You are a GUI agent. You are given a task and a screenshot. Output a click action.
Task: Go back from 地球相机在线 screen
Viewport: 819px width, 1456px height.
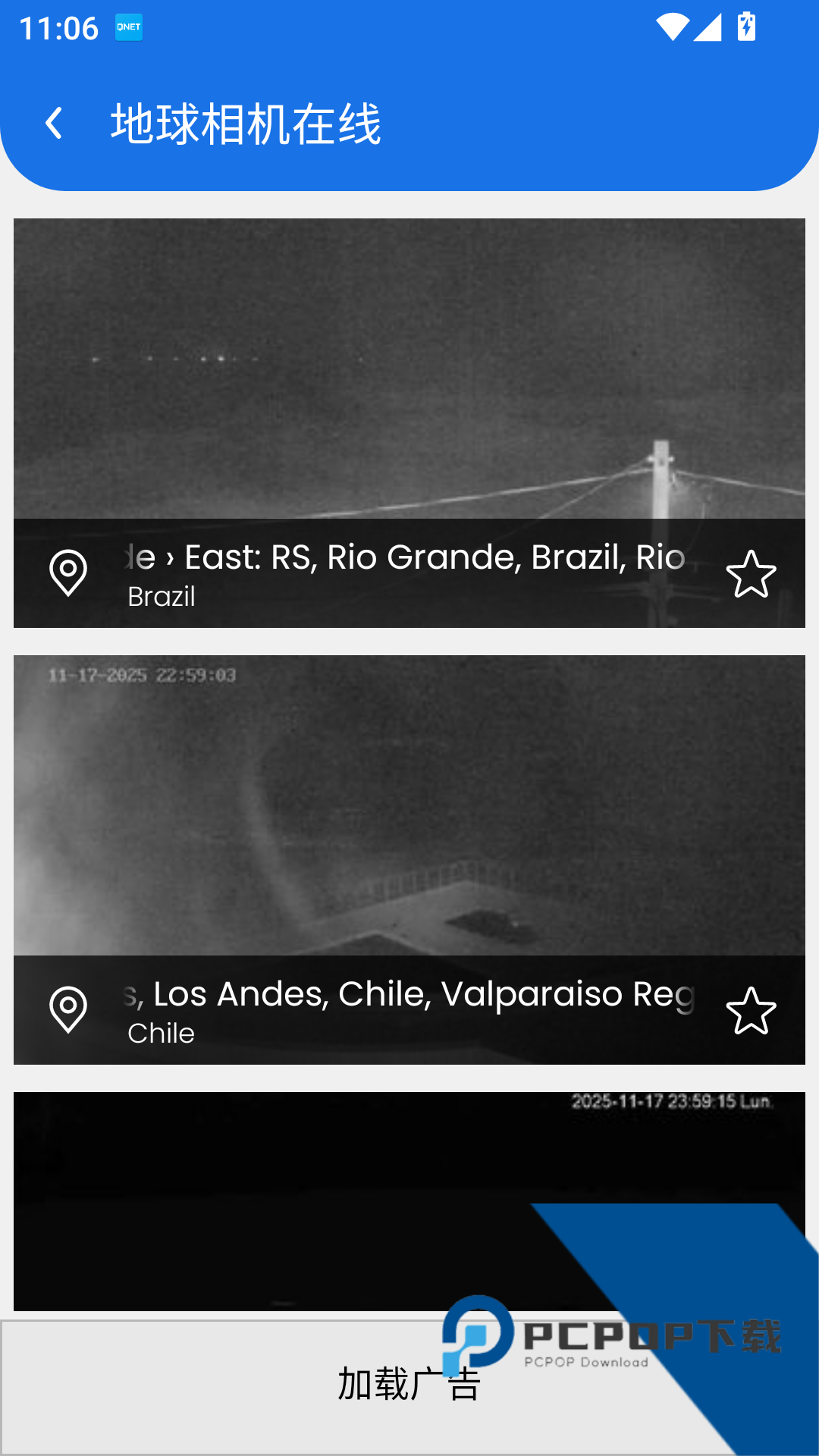[54, 124]
